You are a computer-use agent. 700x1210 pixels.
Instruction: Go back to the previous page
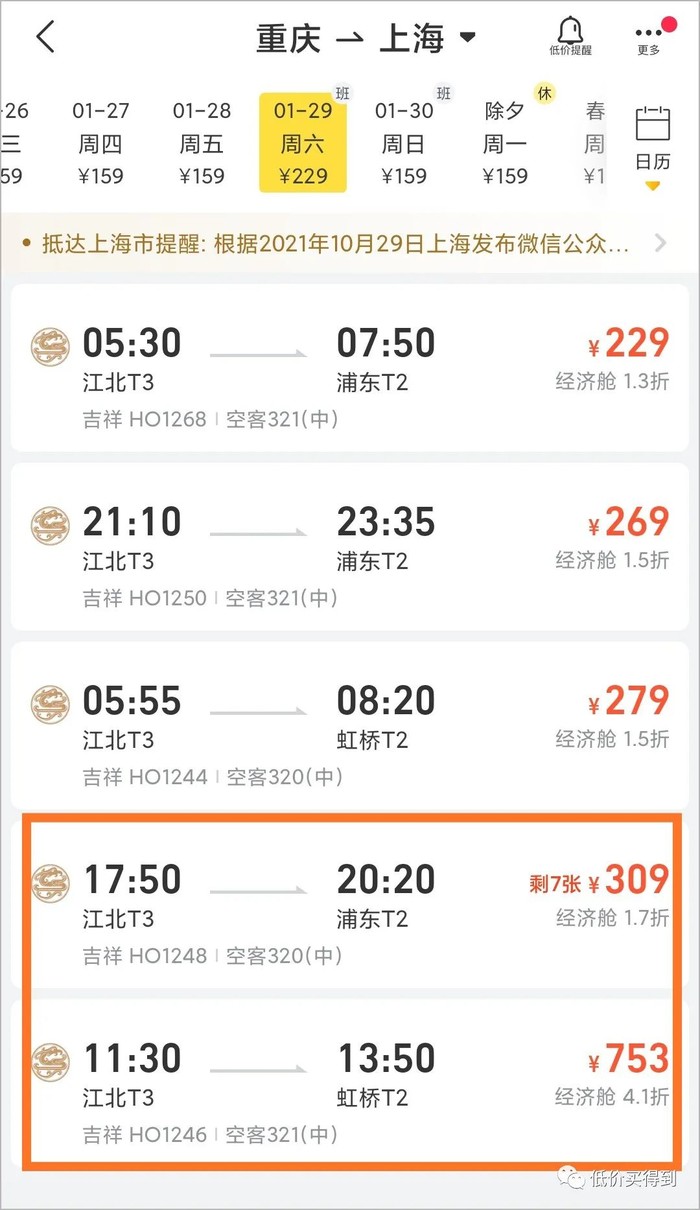pos(46,38)
